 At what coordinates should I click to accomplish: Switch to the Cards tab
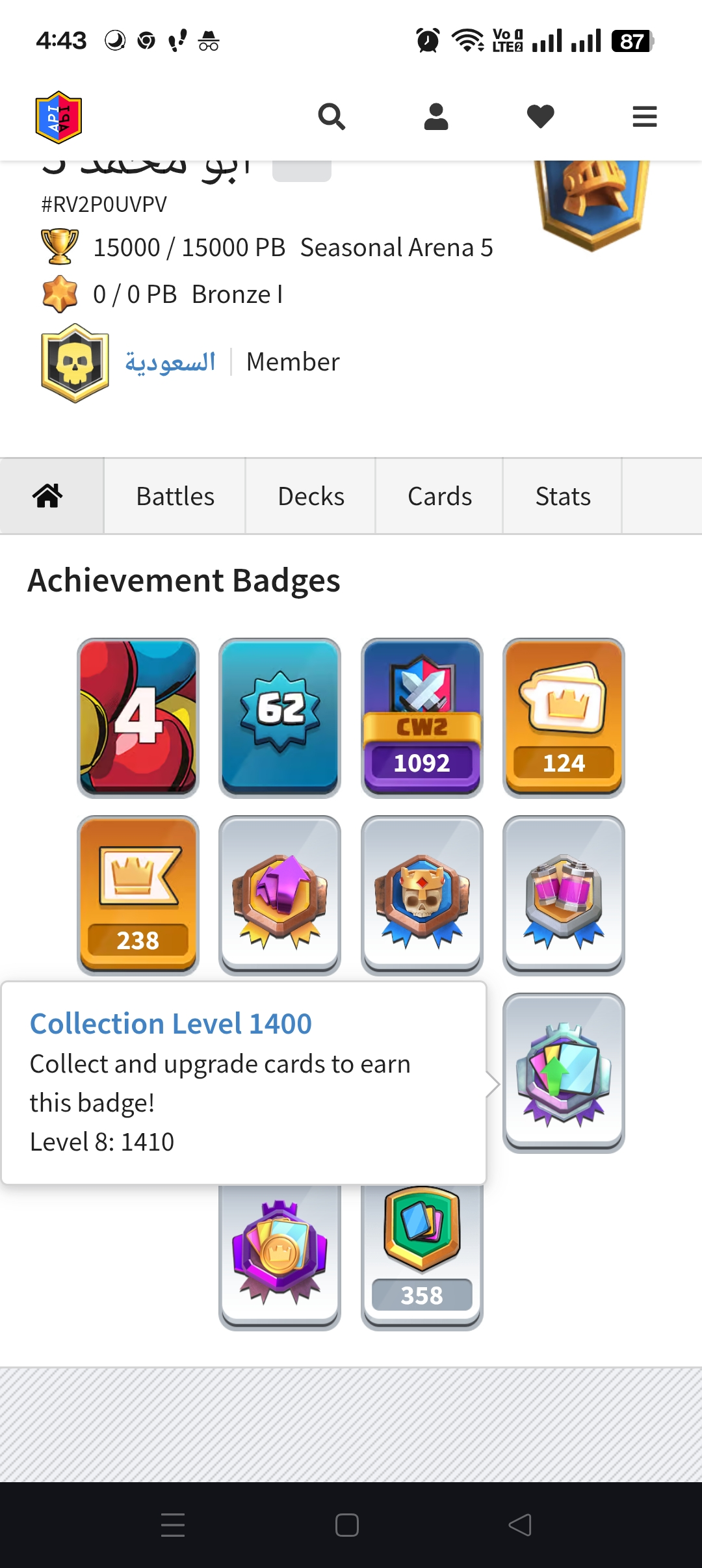[439, 496]
